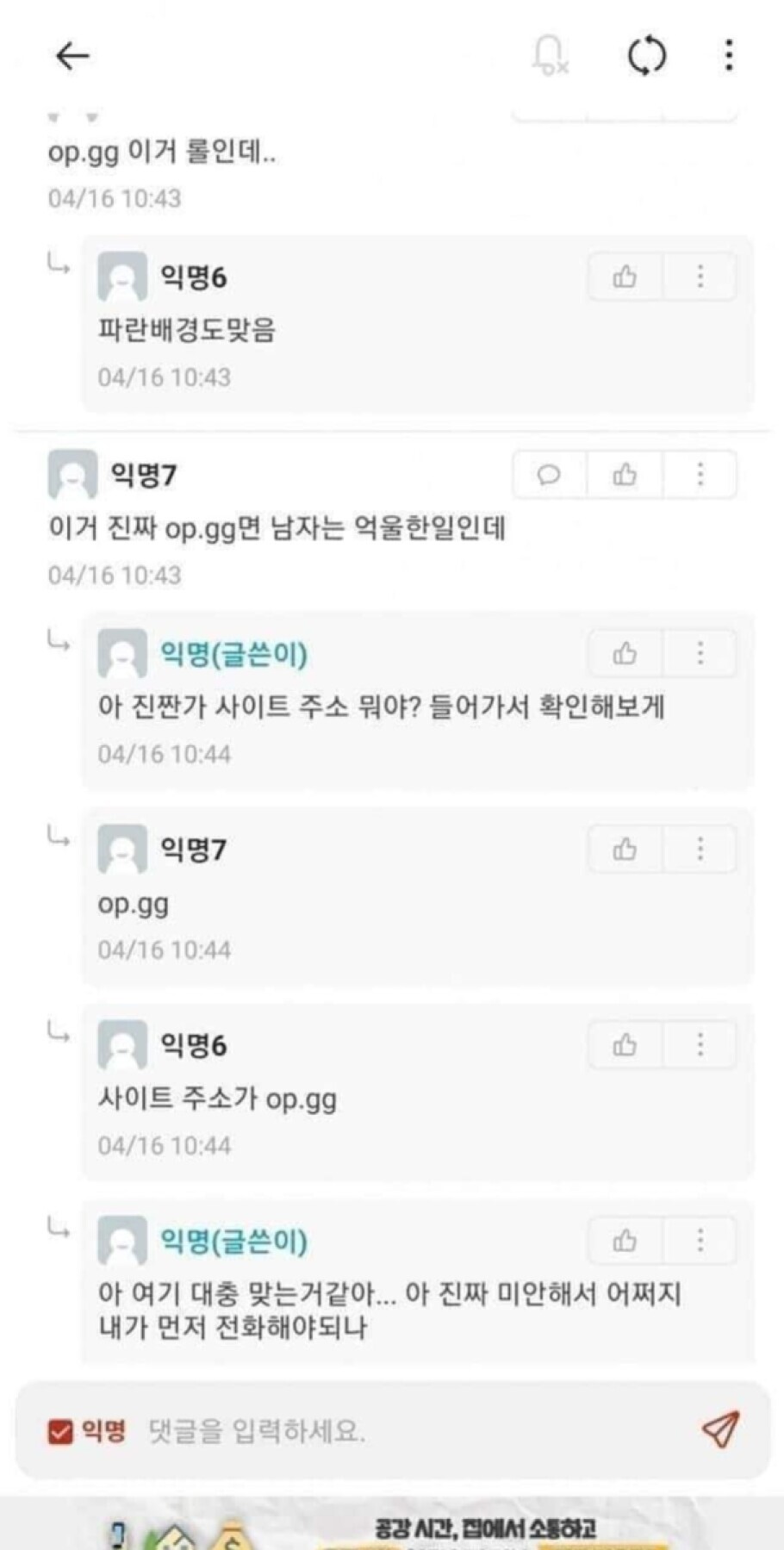
Task: Toggle the muted notification bell
Action: pyautogui.click(x=549, y=56)
